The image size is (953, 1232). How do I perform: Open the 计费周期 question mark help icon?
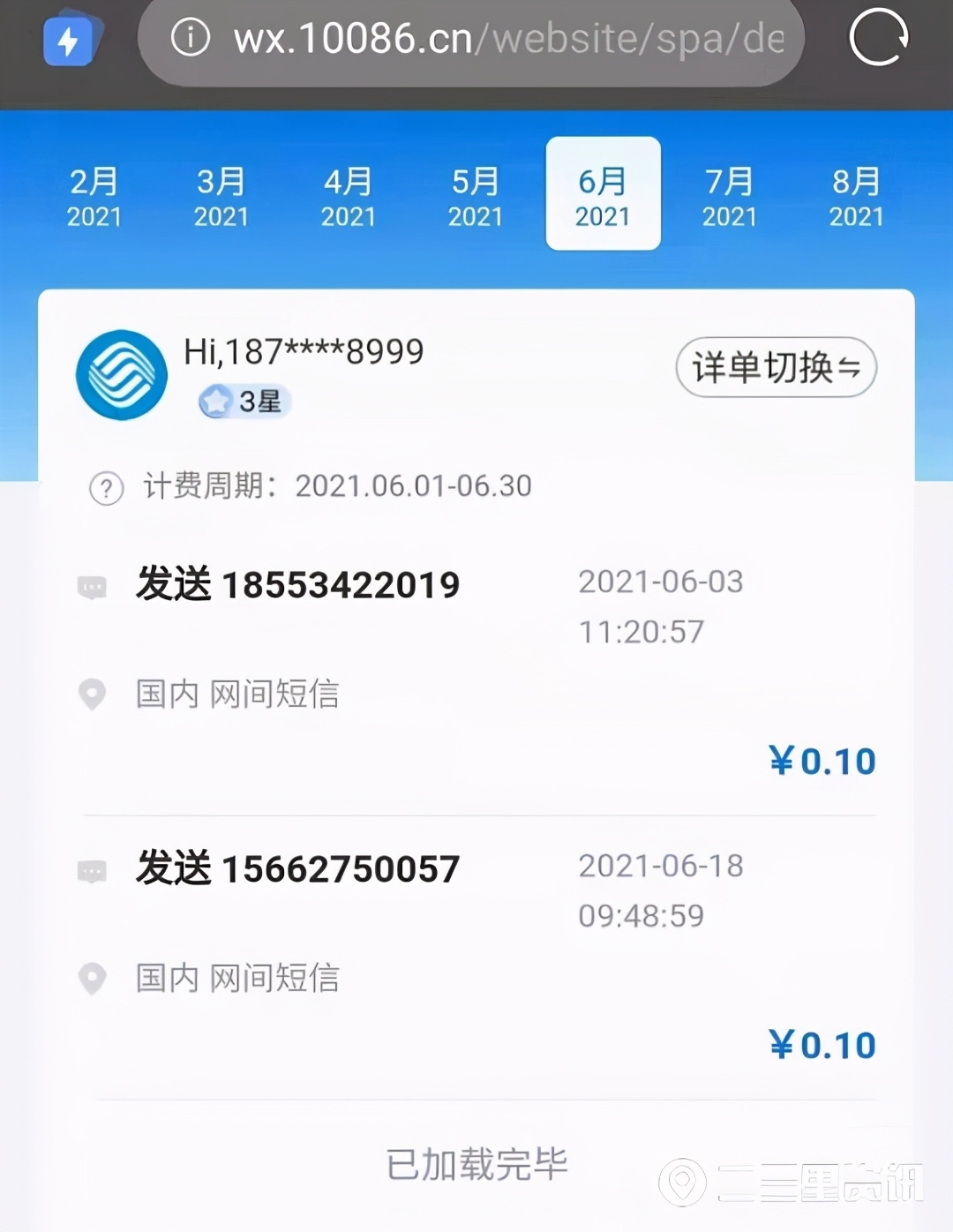click(x=105, y=487)
